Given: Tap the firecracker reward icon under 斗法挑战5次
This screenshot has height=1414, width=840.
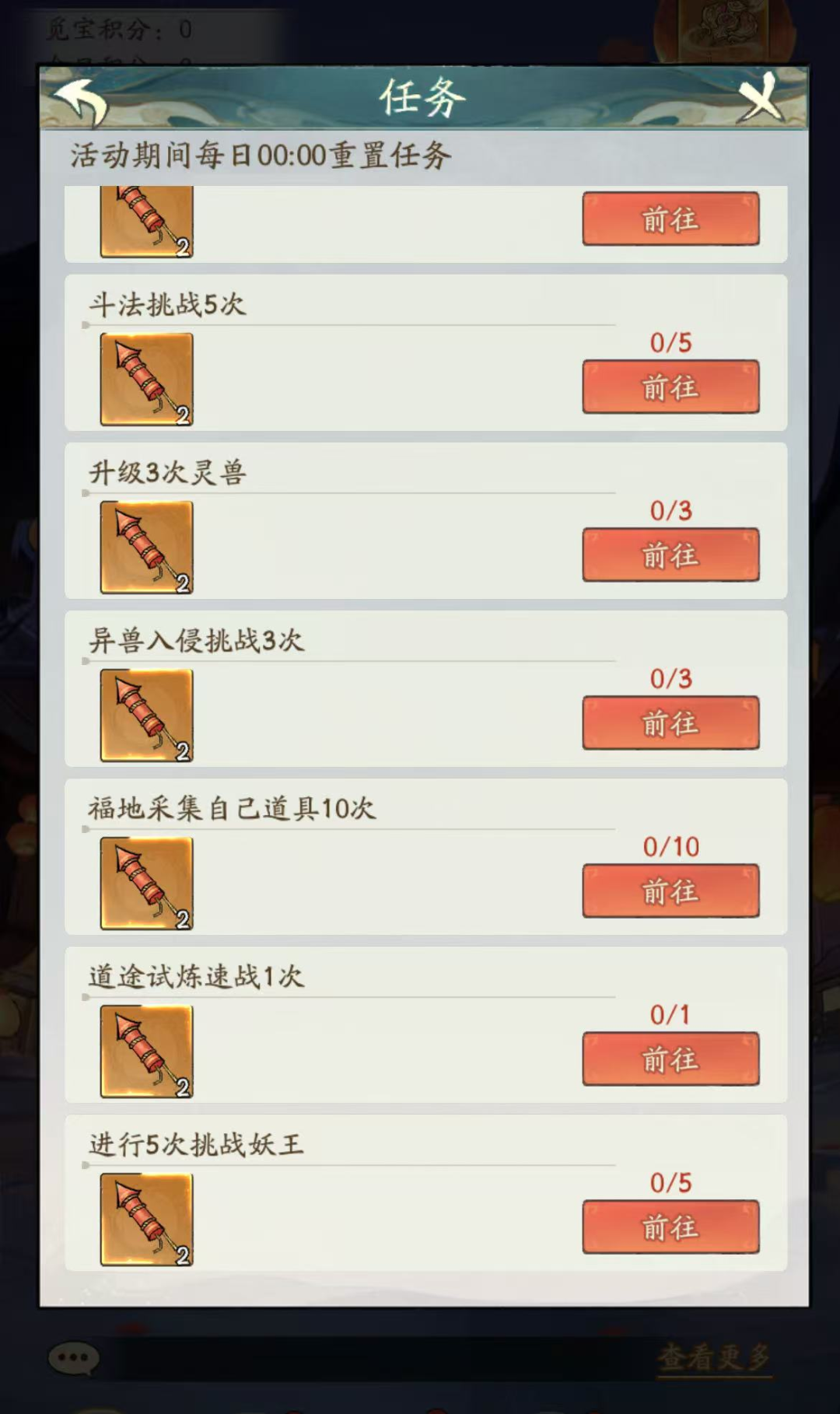Looking at the screenshot, I should click(x=146, y=380).
